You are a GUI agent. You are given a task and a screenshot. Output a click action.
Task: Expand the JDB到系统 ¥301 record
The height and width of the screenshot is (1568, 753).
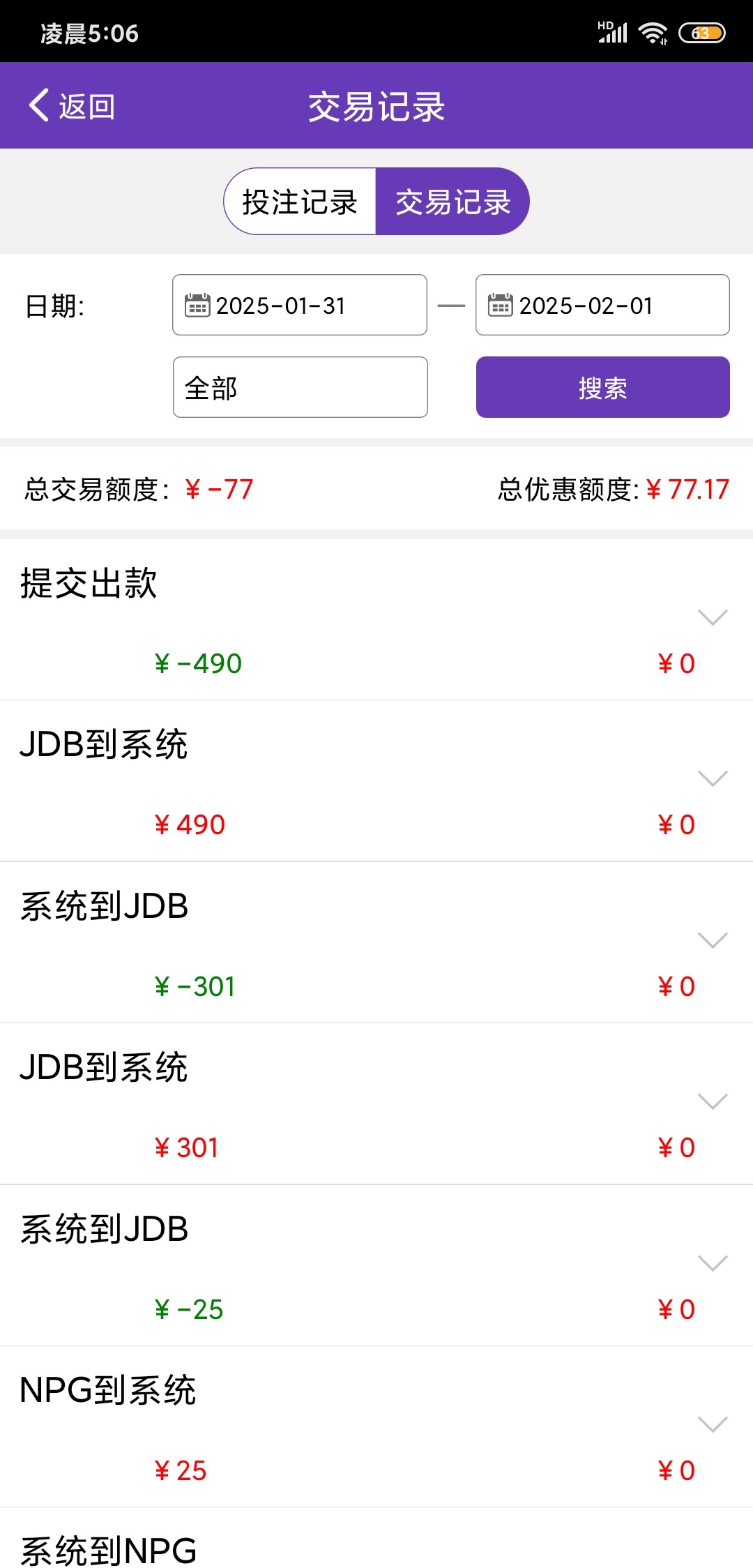(713, 1101)
